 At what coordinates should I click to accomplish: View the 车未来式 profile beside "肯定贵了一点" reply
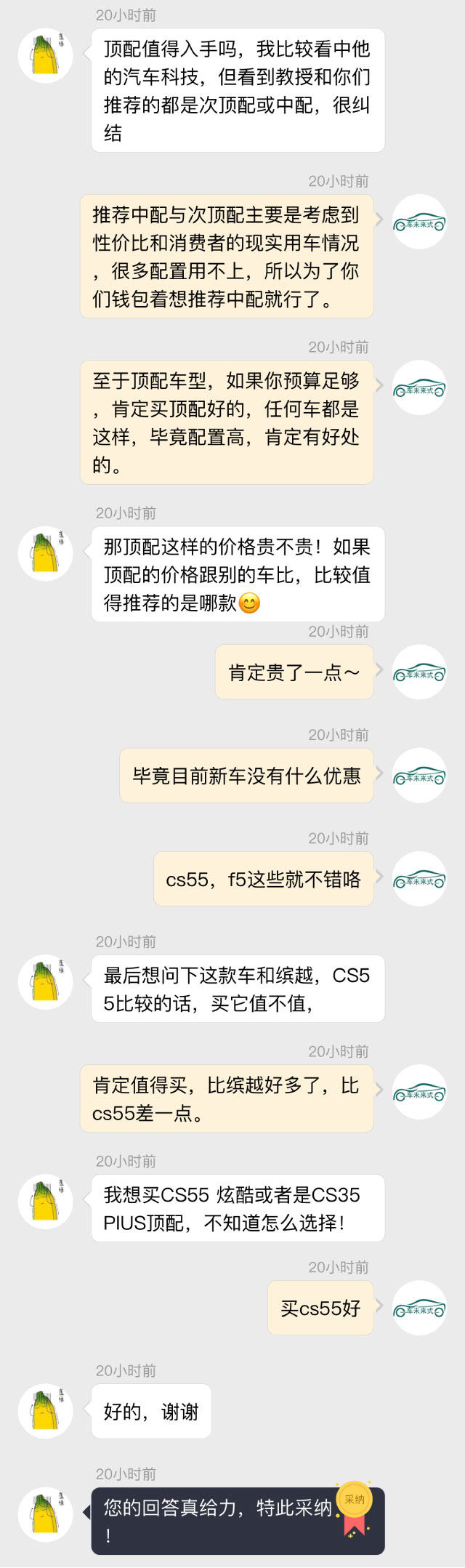[419, 672]
